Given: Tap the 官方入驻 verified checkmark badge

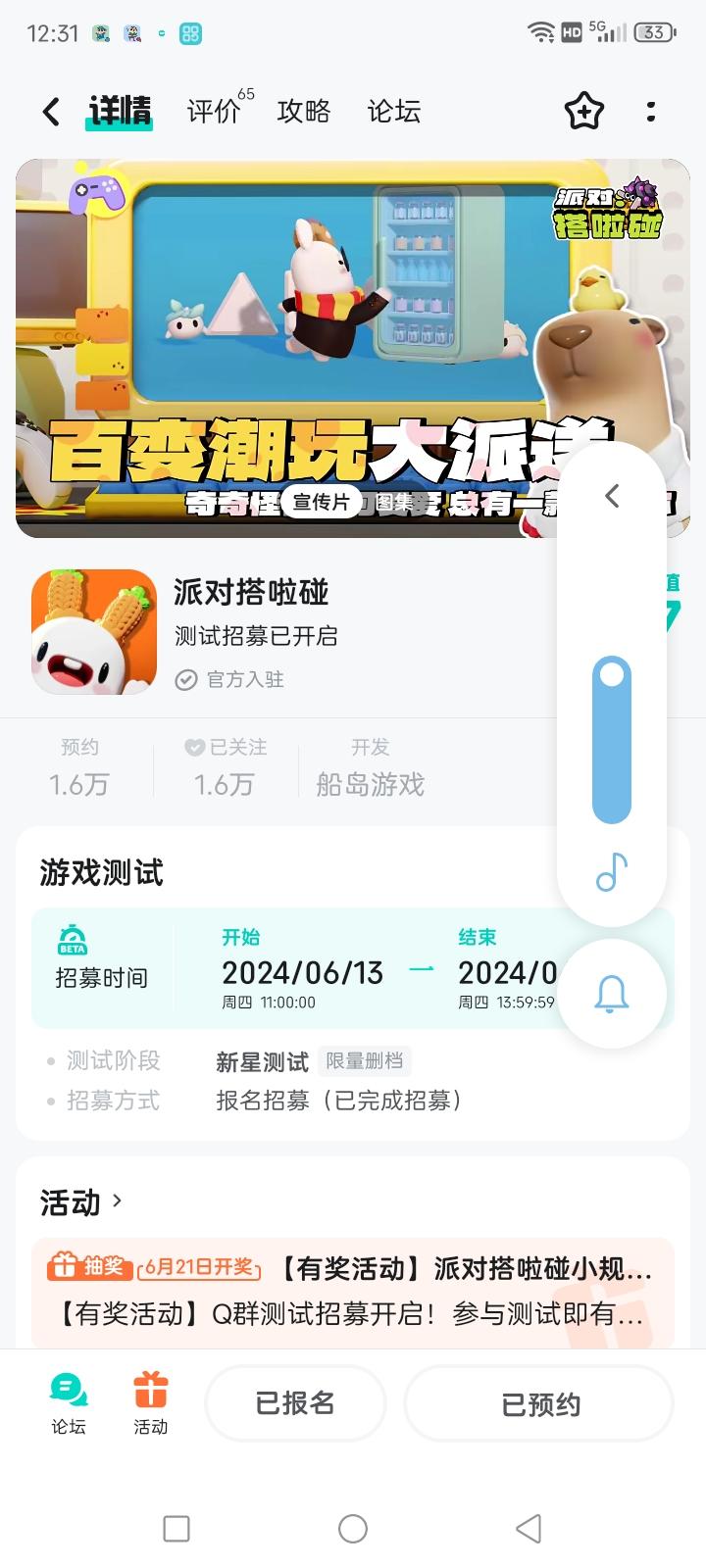Looking at the screenshot, I should tap(187, 680).
